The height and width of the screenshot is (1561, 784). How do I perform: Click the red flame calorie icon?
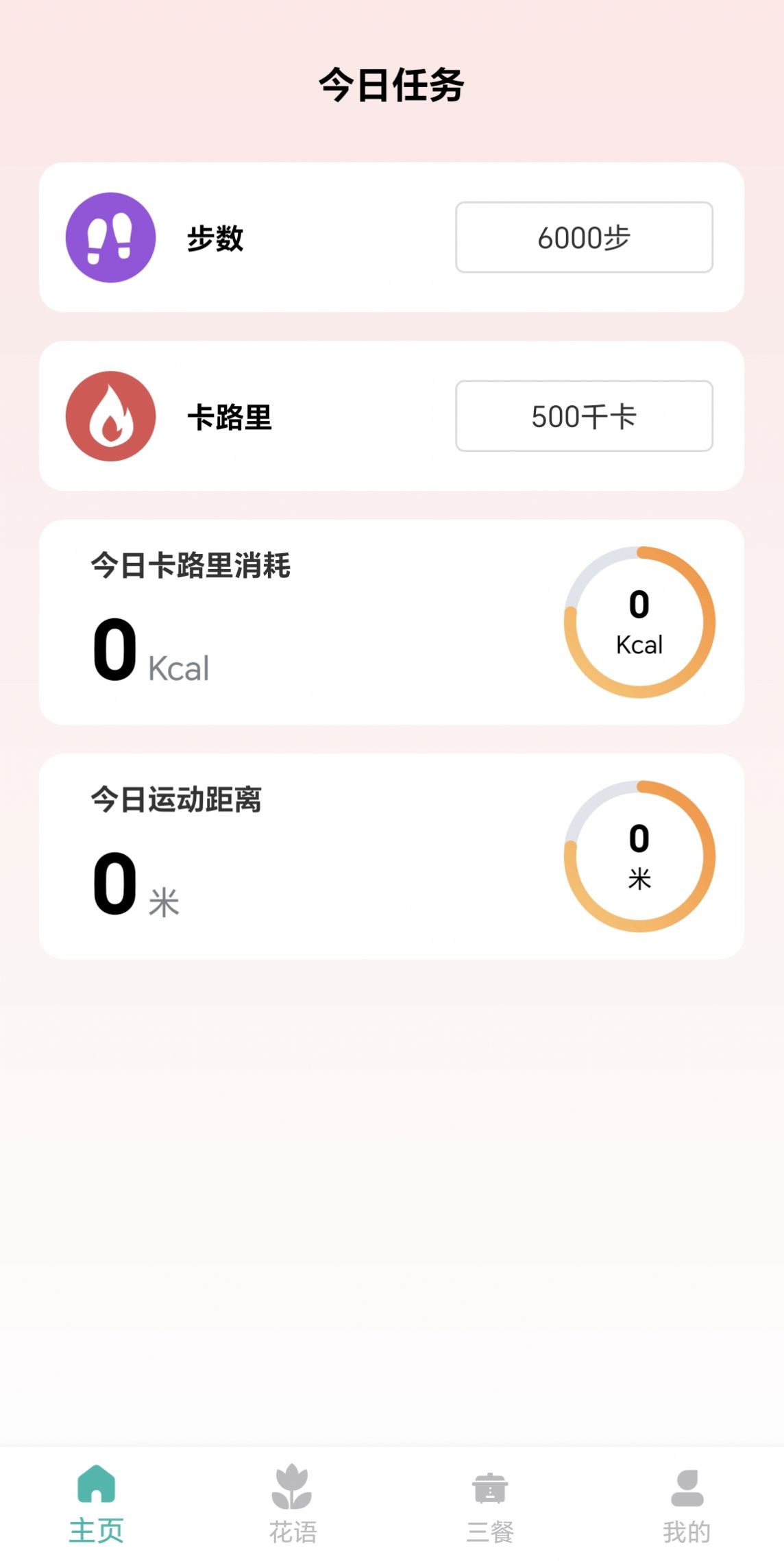click(110, 415)
